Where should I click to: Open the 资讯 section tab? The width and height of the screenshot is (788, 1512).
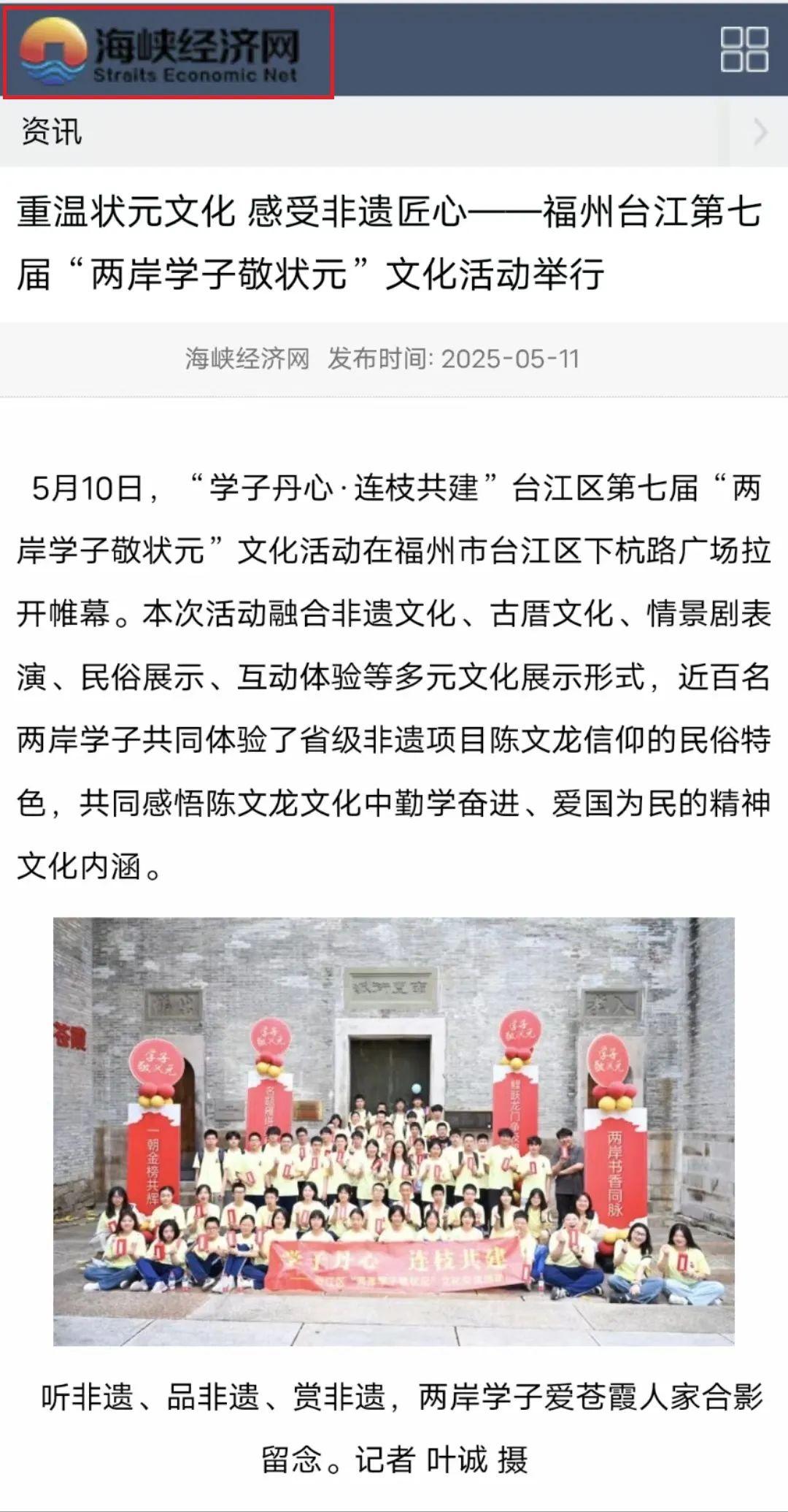[51, 132]
